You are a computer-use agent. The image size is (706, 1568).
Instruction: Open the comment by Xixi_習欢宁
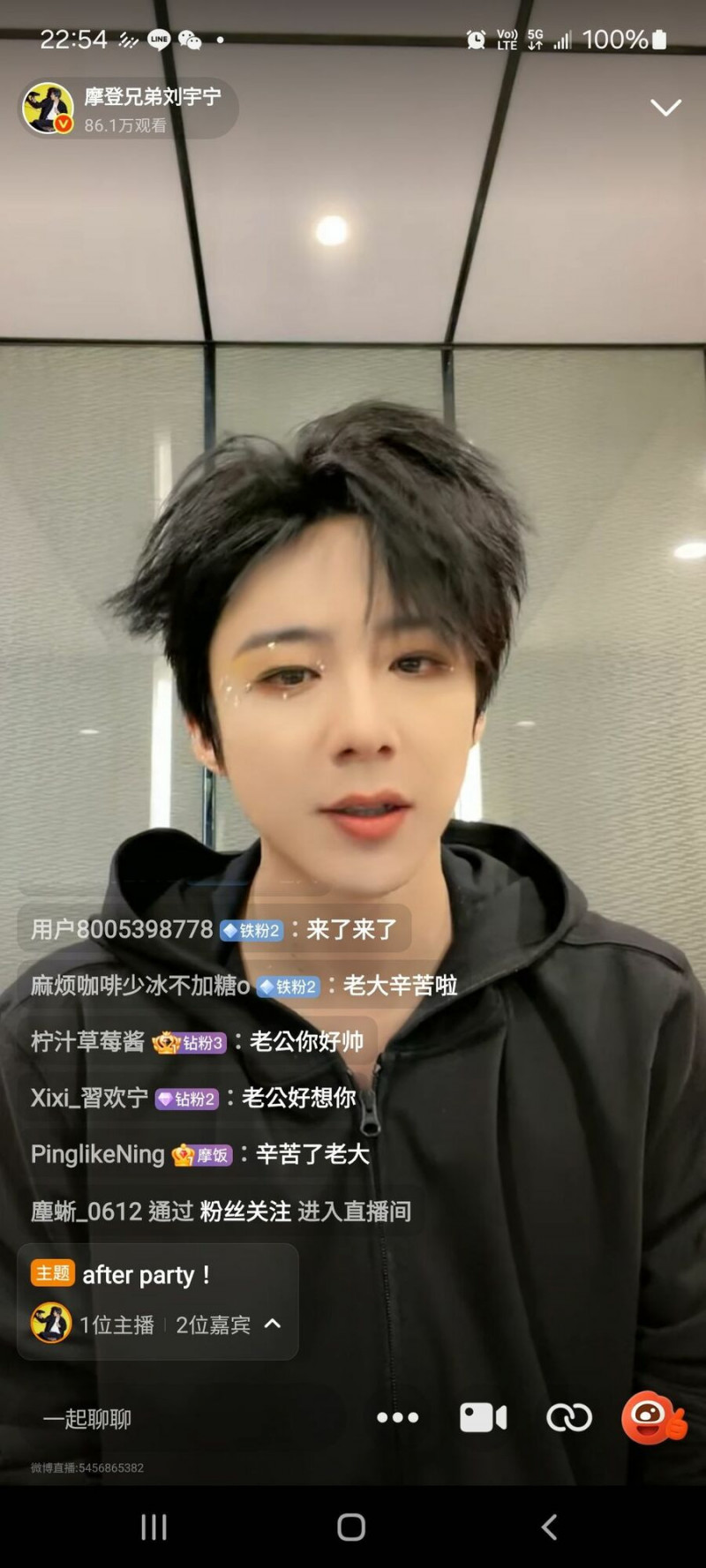194,1098
